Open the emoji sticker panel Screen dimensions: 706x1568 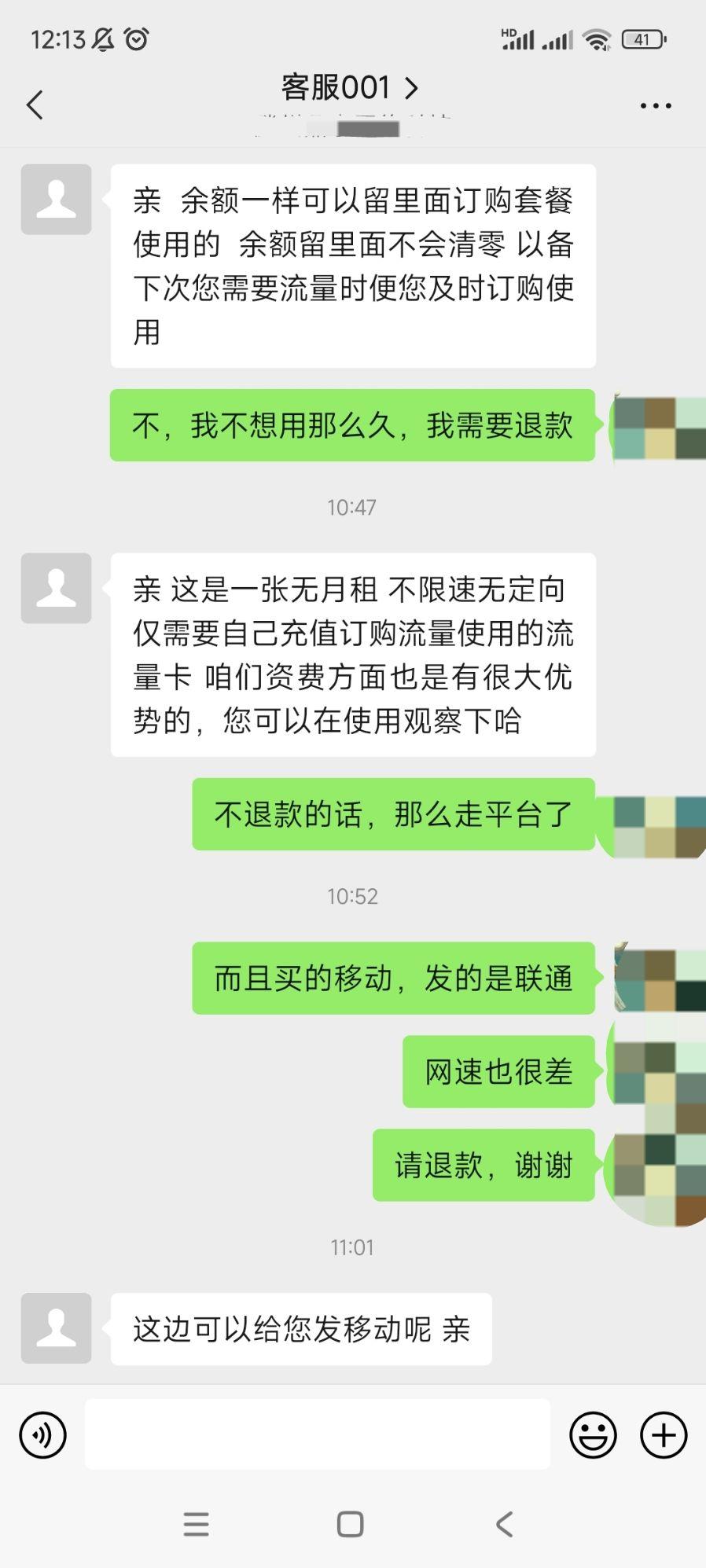tap(593, 1435)
